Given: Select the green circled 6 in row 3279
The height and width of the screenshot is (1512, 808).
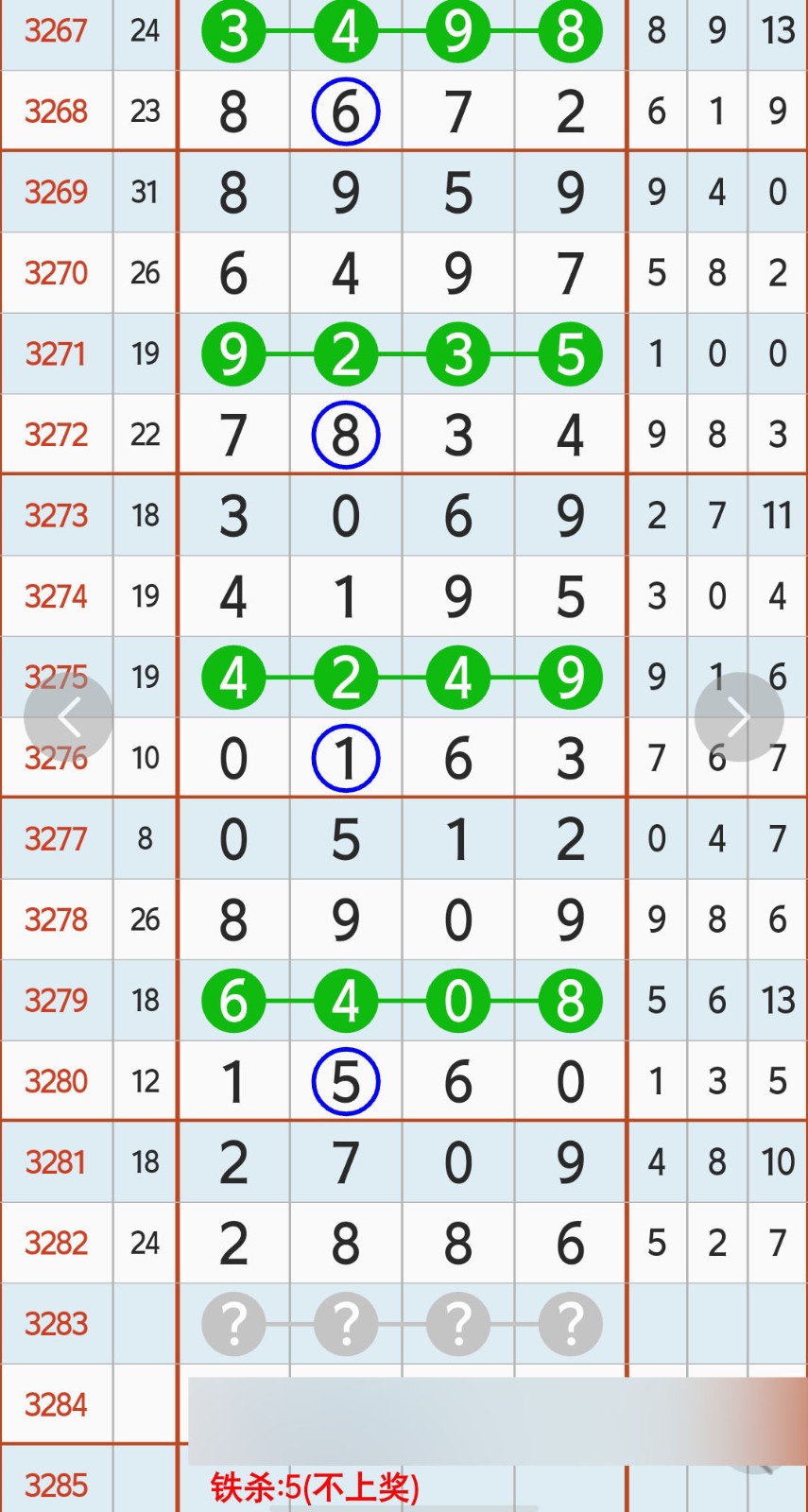Looking at the screenshot, I should (x=233, y=1001).
